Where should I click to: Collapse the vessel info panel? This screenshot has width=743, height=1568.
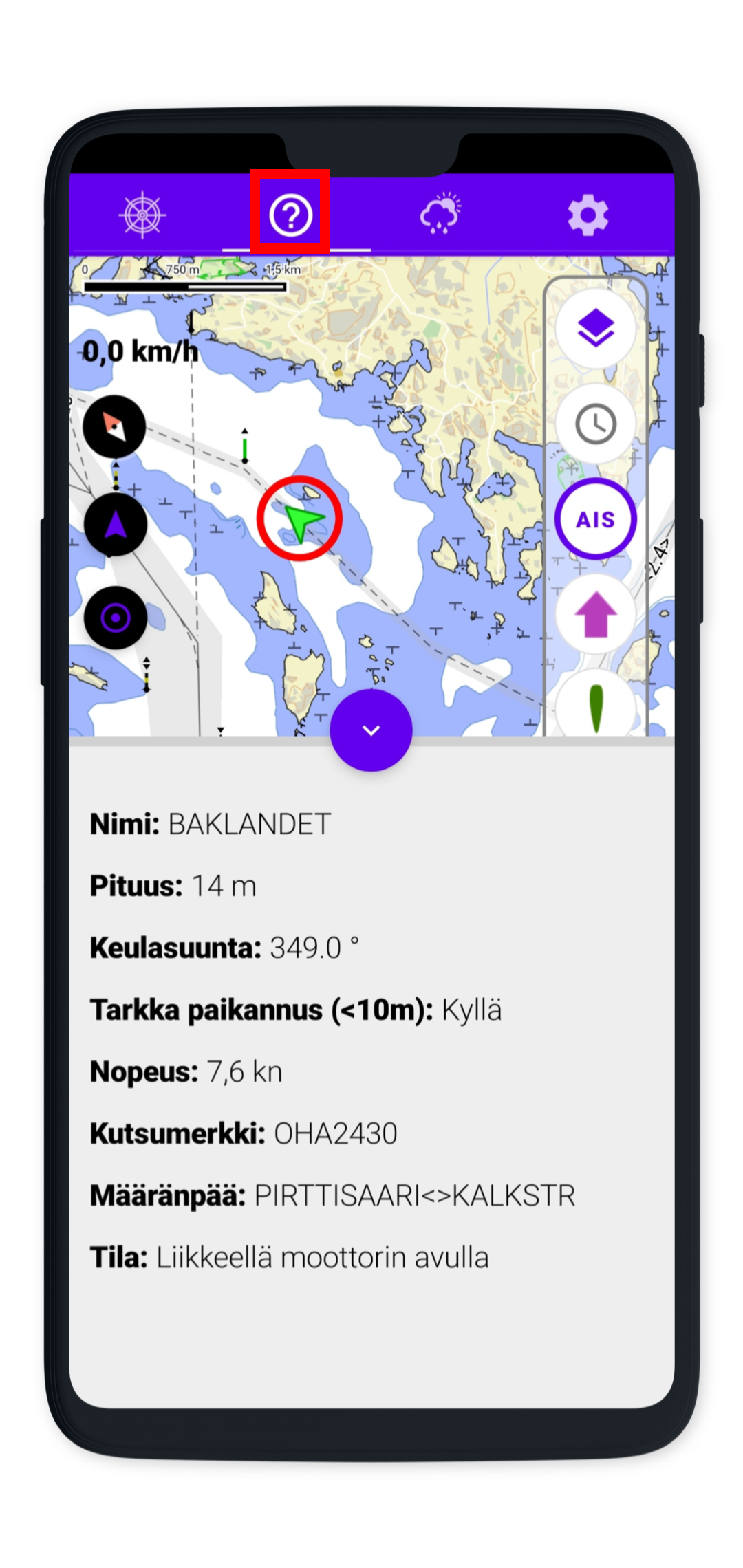(371, 730)
